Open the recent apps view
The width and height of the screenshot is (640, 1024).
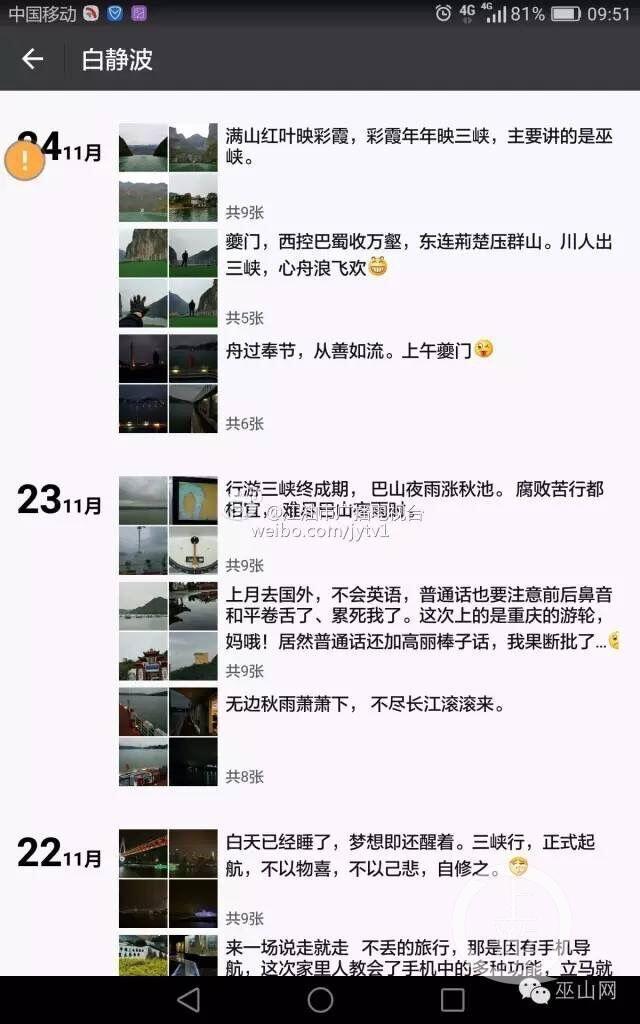452,999
